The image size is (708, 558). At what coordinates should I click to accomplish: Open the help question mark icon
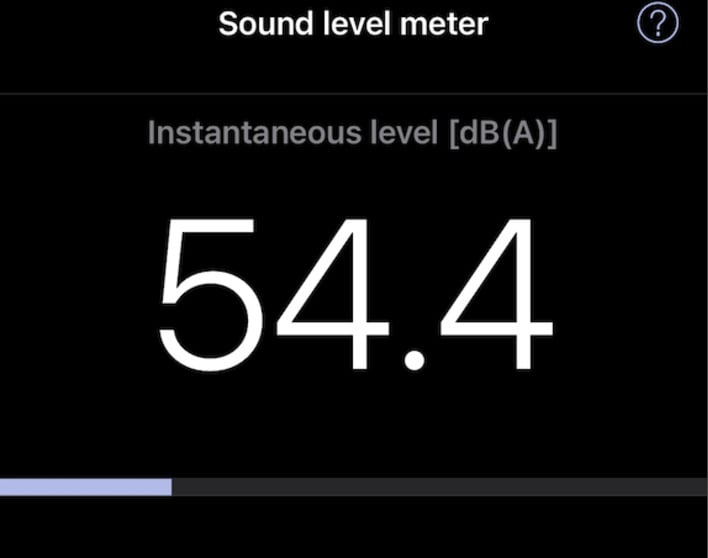coord(657,24)
